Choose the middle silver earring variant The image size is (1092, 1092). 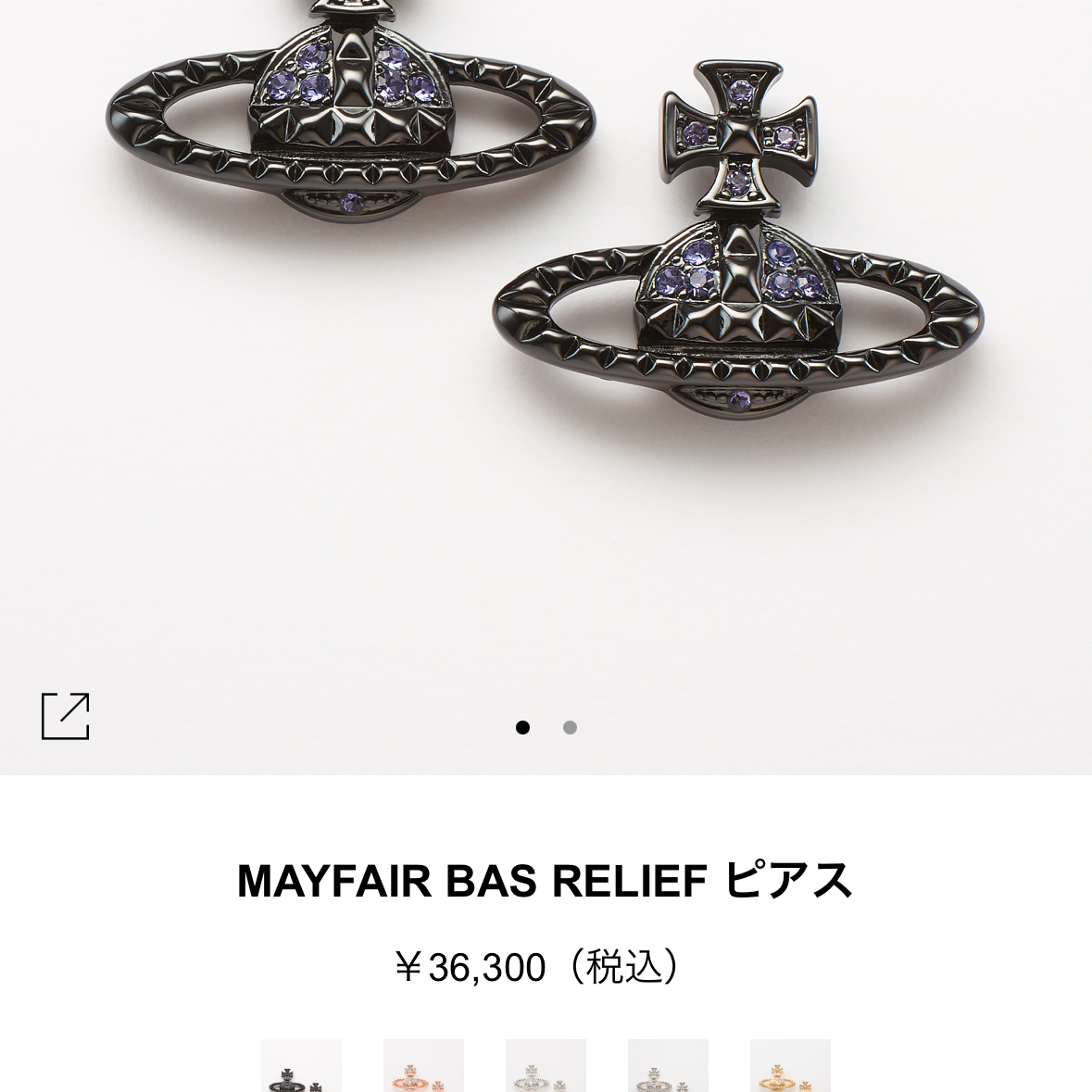546,1067
